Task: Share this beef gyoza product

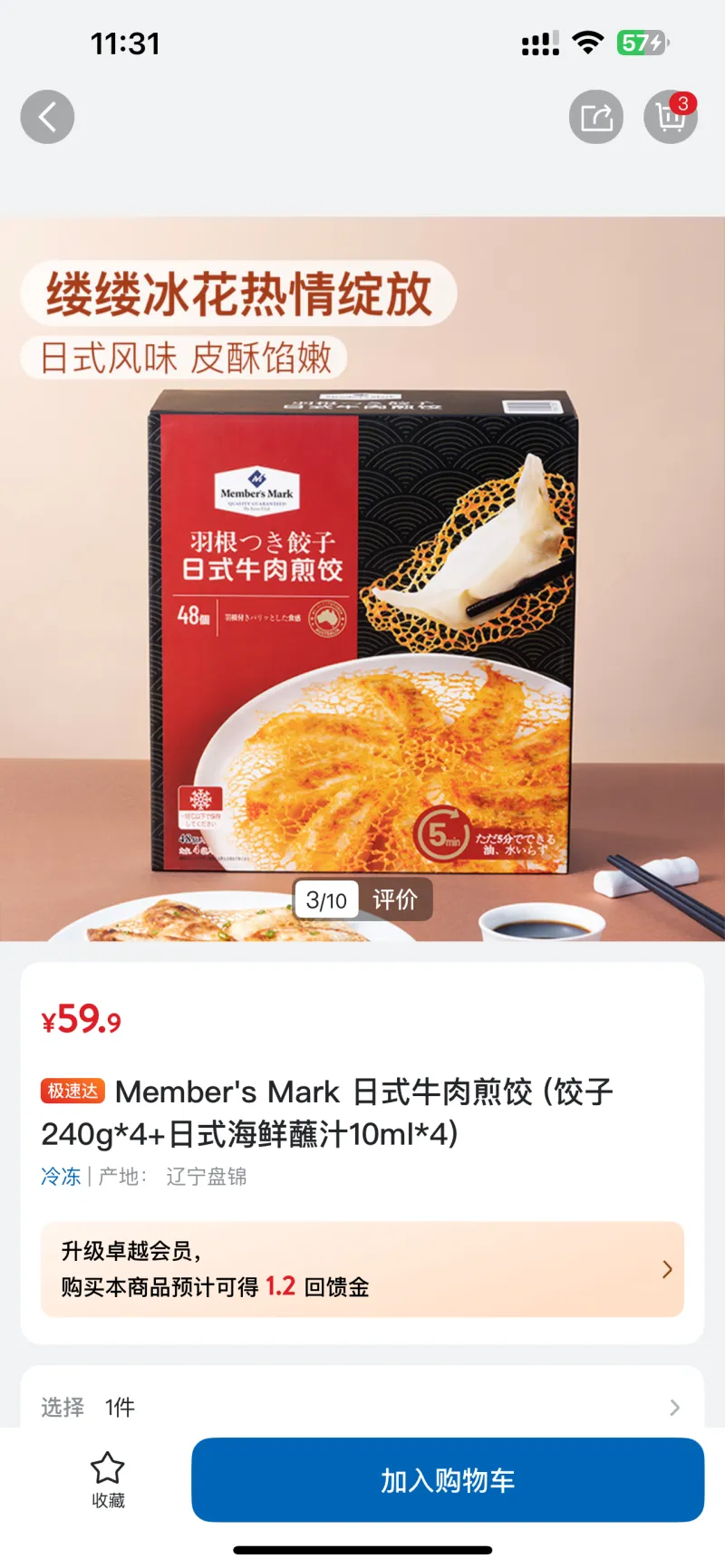Action: pyautogui.click(x=595, y=117)
